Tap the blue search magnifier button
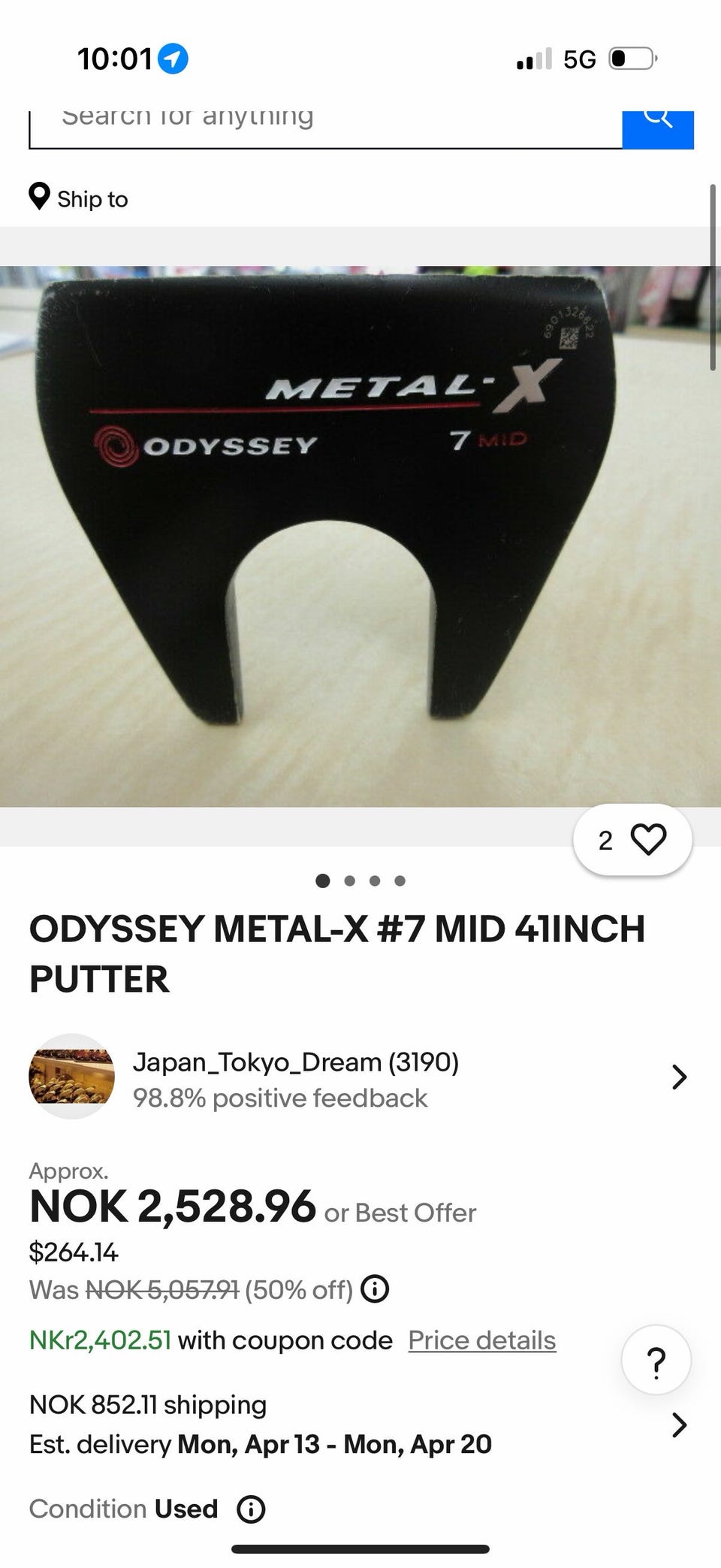The width and height of the screenshot is (721, 1568). [x=658, y=126]
